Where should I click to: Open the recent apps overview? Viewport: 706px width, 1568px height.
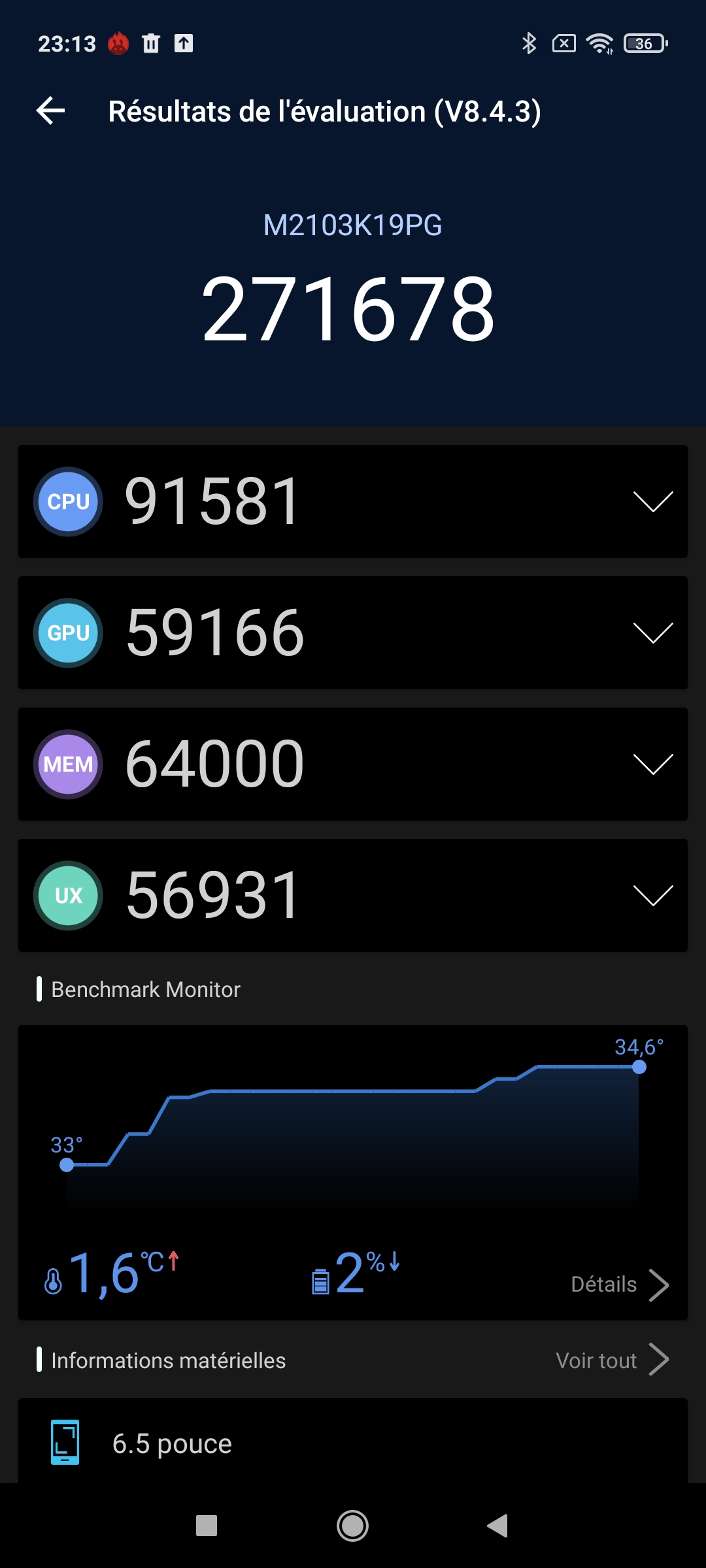(x=207, y=1526)
